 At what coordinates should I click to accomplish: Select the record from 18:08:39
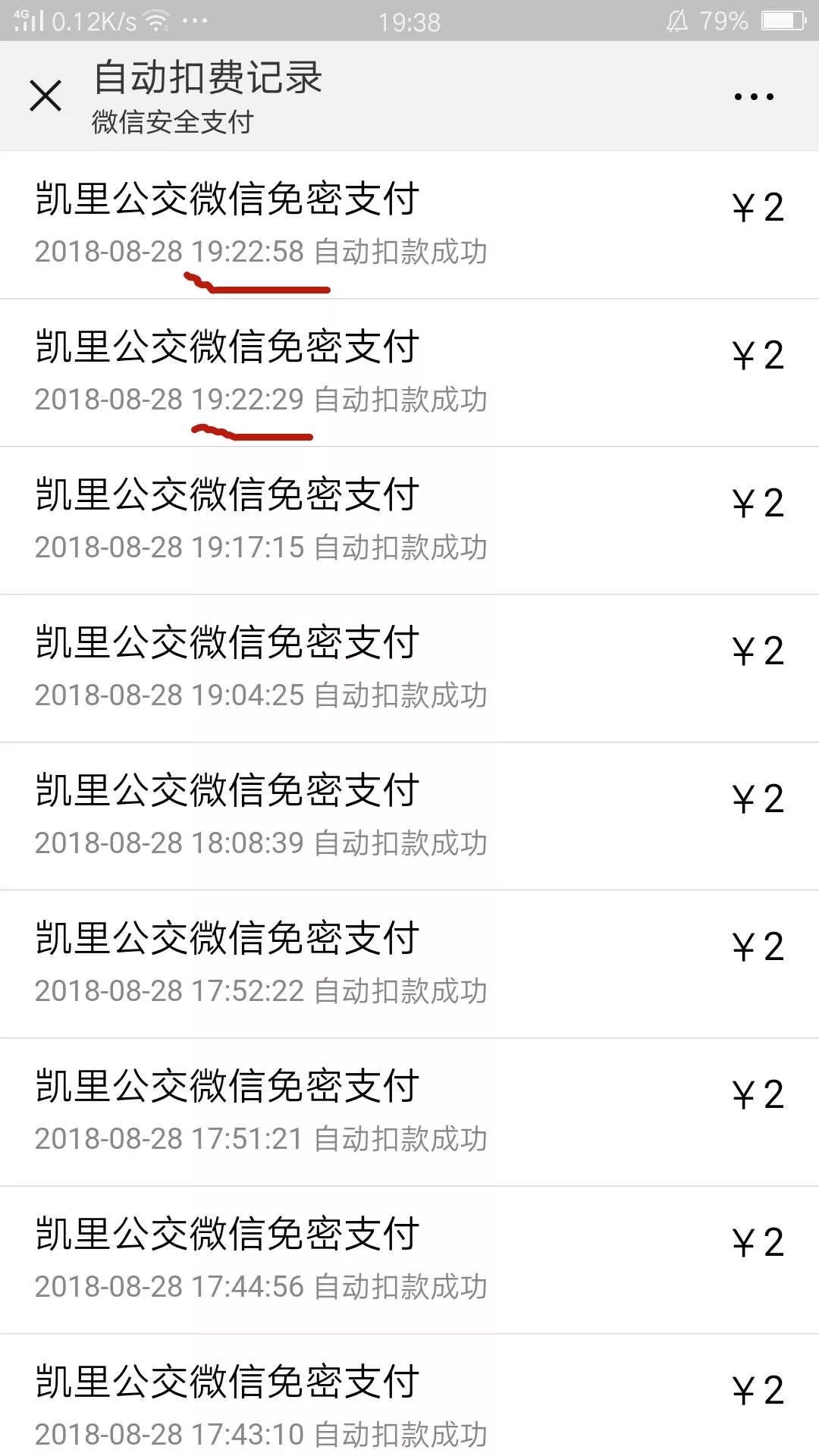coord(409,816)
